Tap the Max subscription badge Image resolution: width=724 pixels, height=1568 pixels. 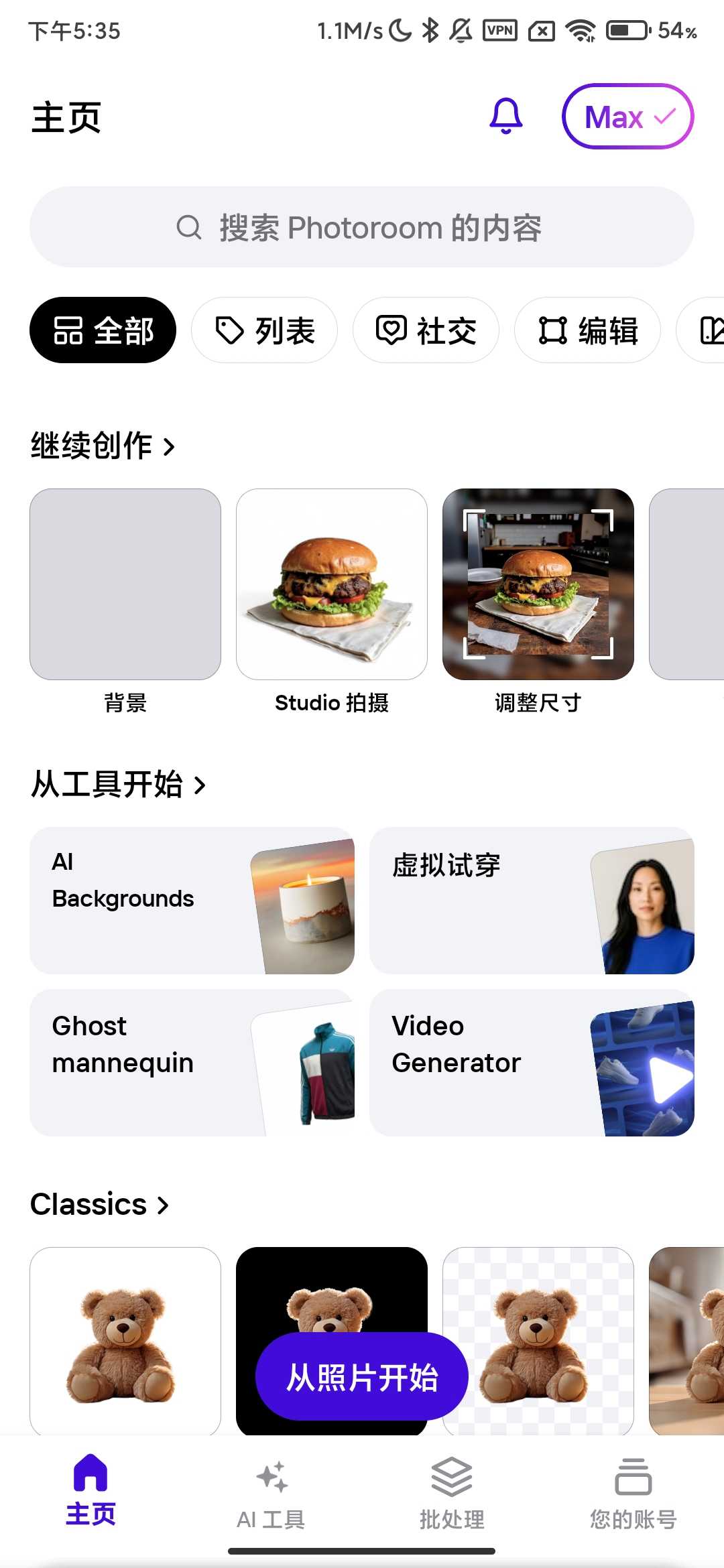627,117
